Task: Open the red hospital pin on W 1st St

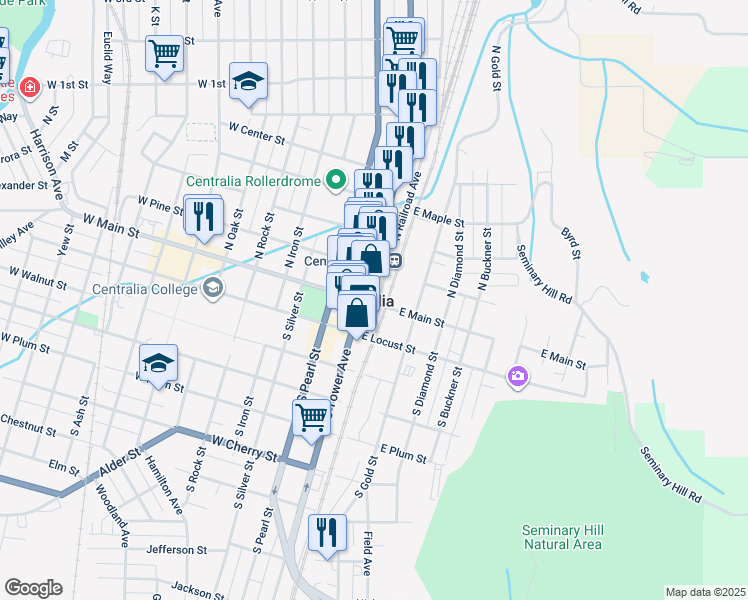Action: tap(30, 88)
